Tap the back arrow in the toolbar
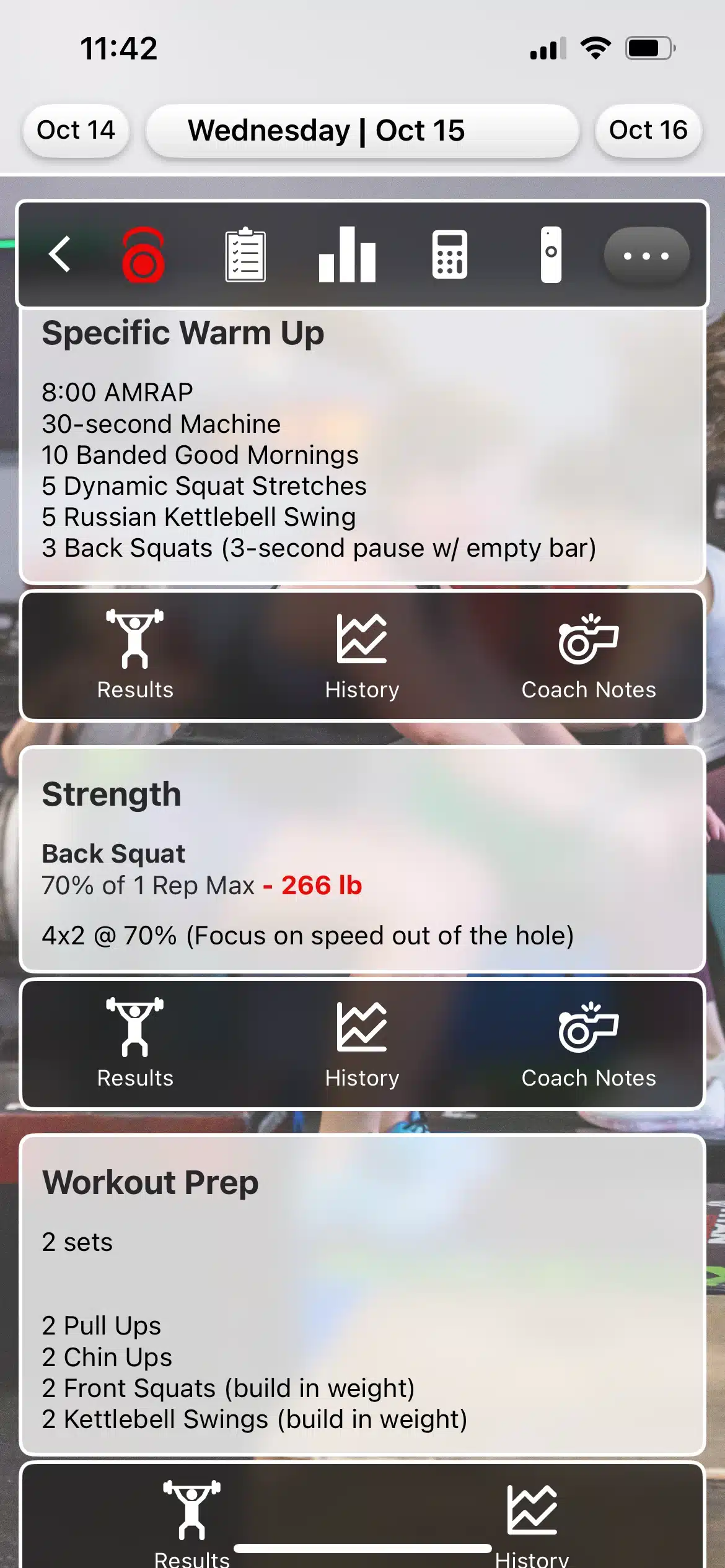 [x=60, y=254]
